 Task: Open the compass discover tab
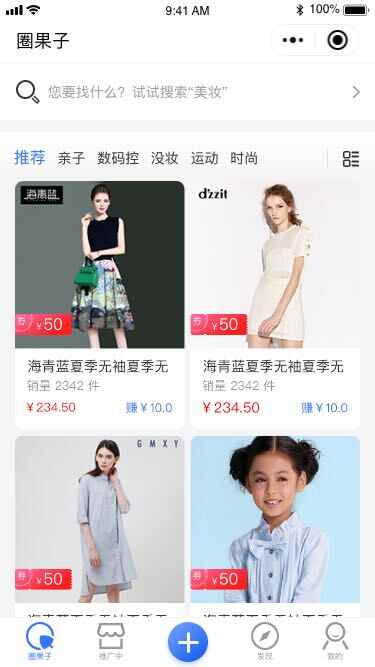(x=264, y=641)
